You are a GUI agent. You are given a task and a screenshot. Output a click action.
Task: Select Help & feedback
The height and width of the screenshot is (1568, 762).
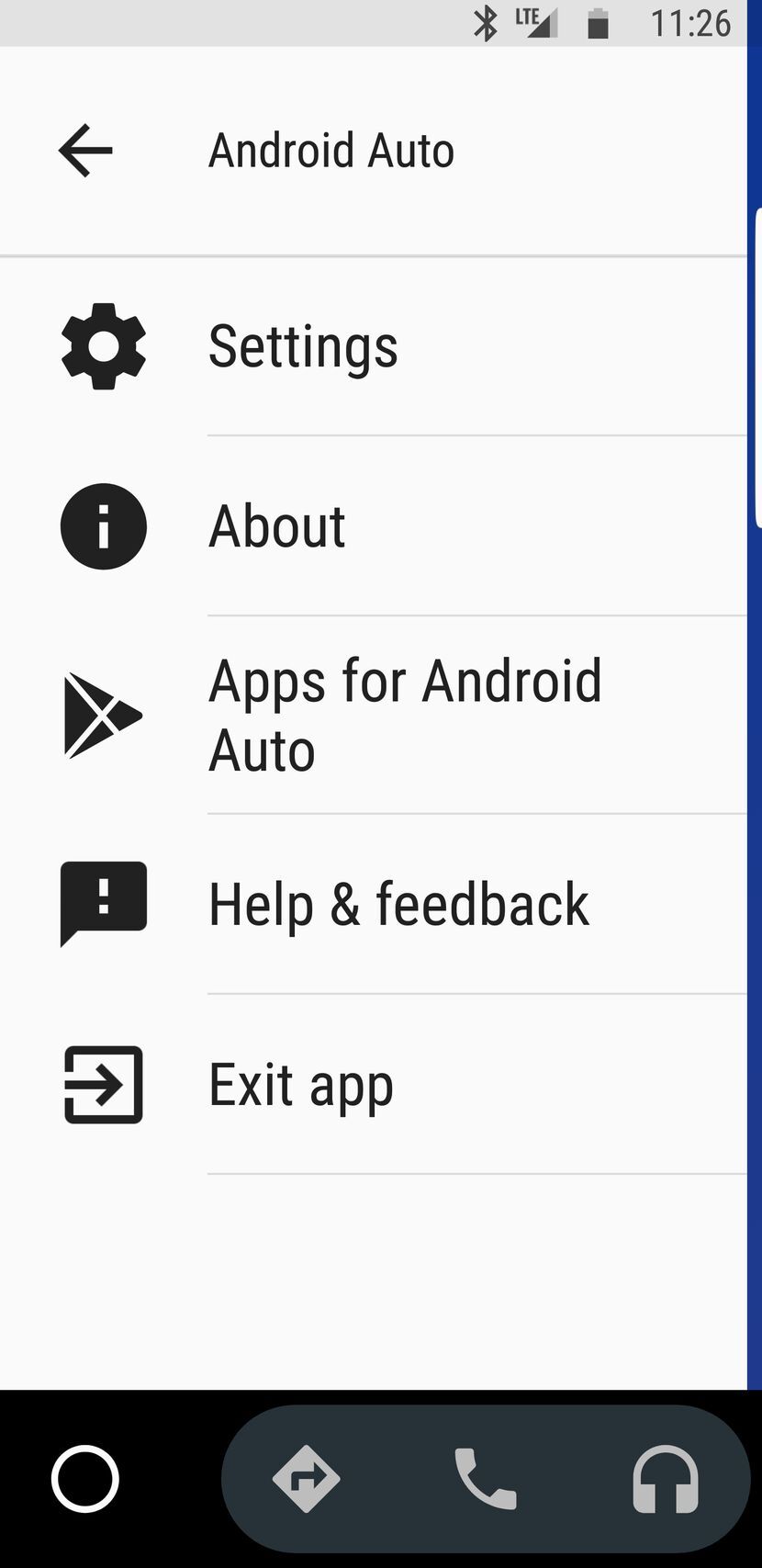(398, 903)
